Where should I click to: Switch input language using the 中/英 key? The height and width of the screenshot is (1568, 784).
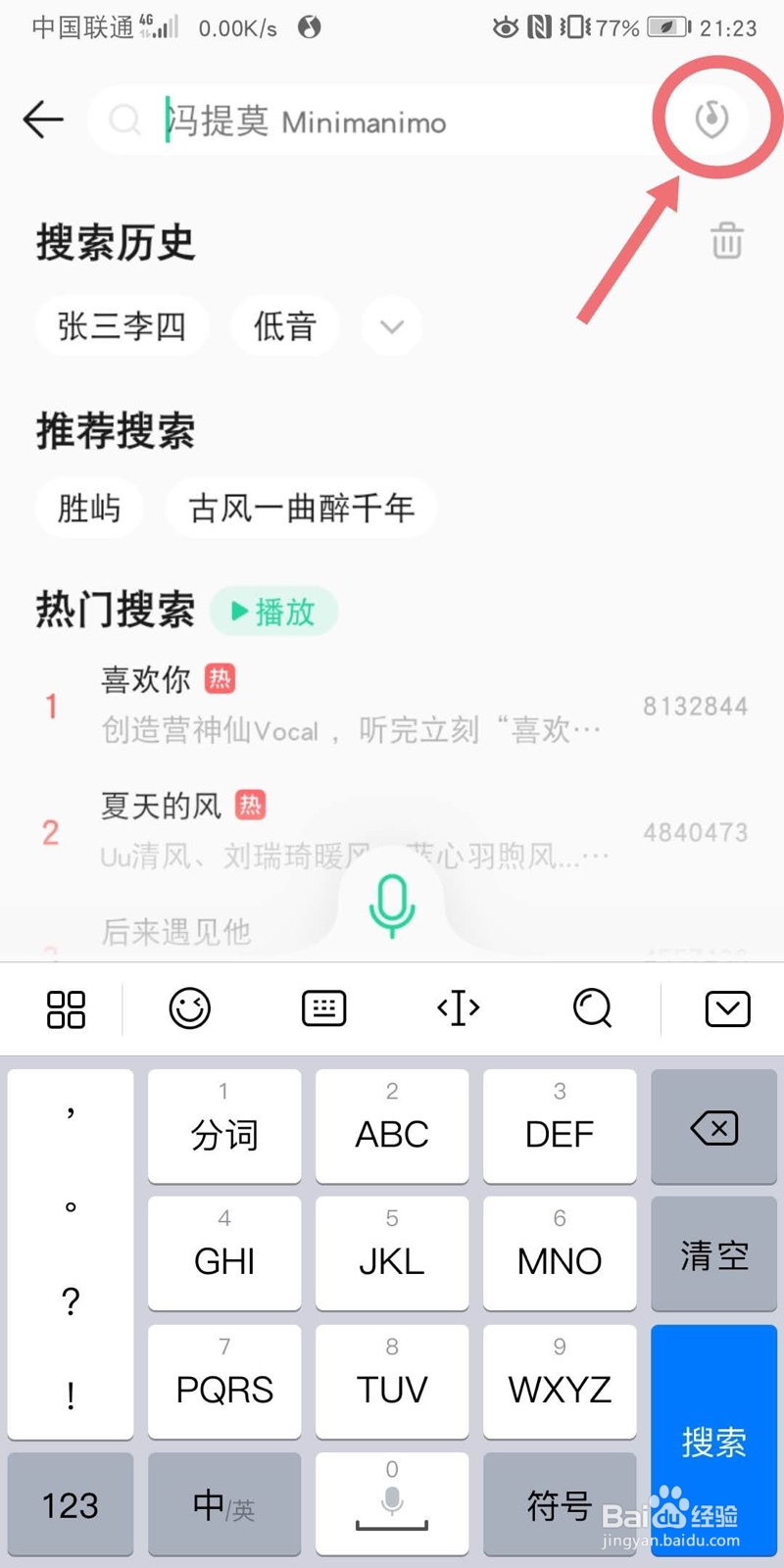point(223,1504)
